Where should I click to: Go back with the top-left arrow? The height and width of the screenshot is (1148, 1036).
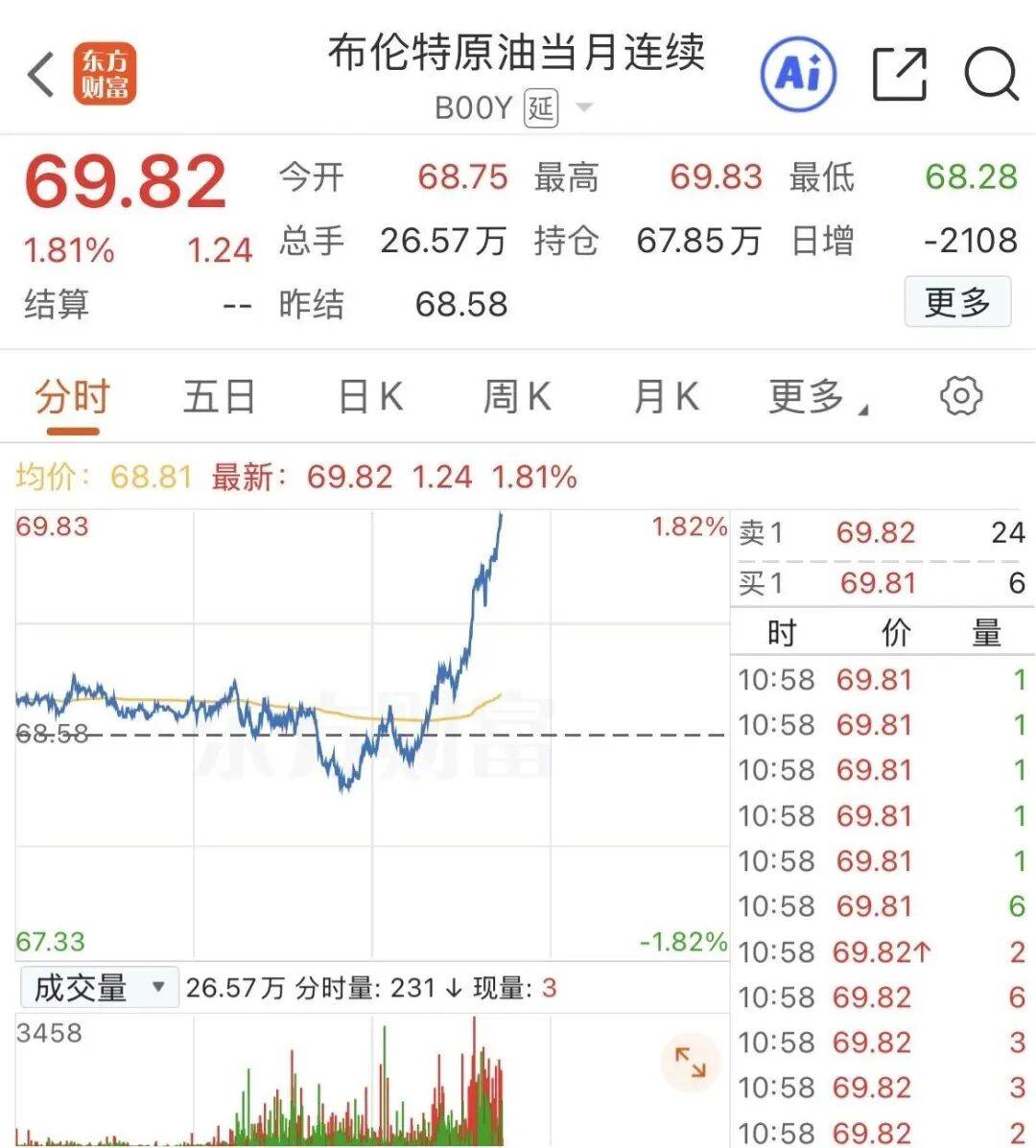(x=41, y=75)
